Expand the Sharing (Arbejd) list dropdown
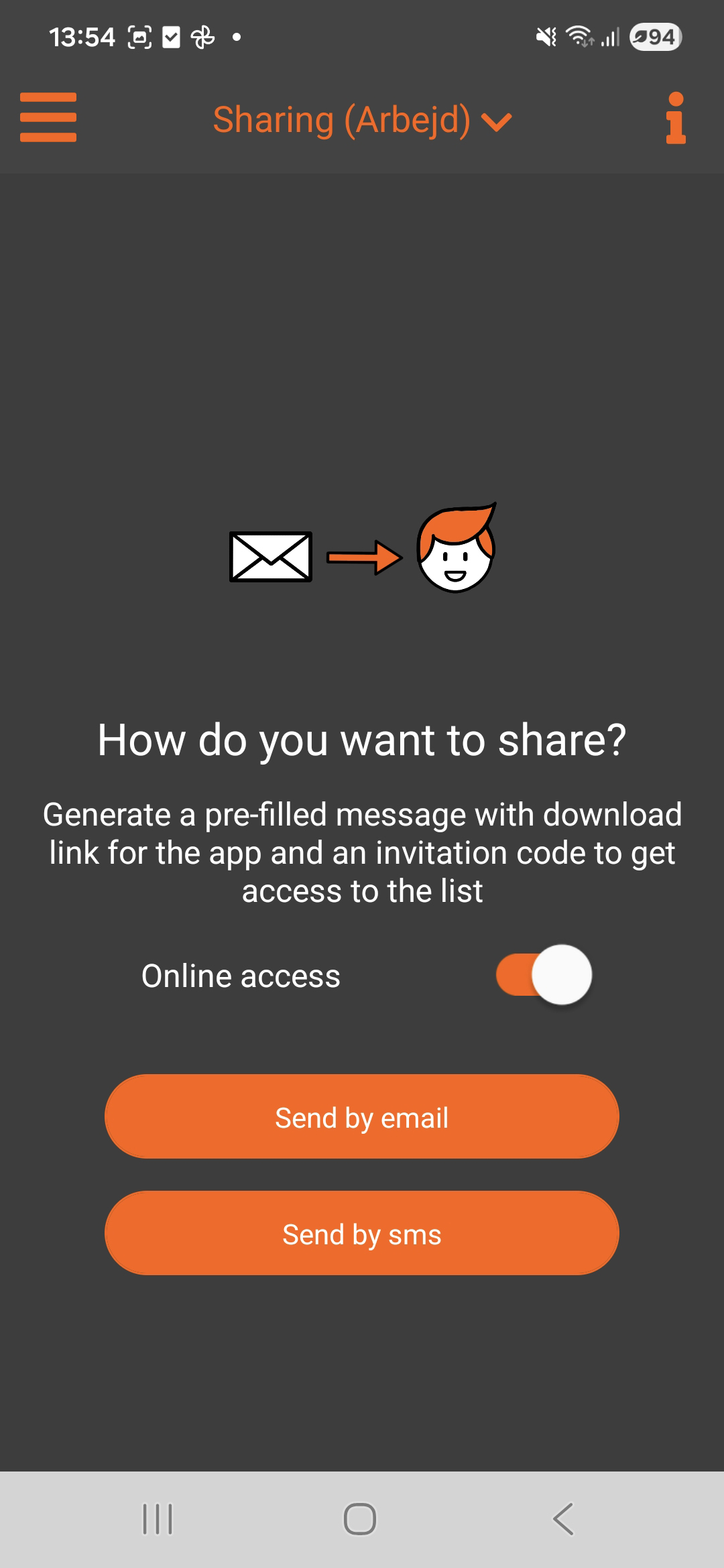This screenshot has height=1568, width=724. click(x=362, y=121)
